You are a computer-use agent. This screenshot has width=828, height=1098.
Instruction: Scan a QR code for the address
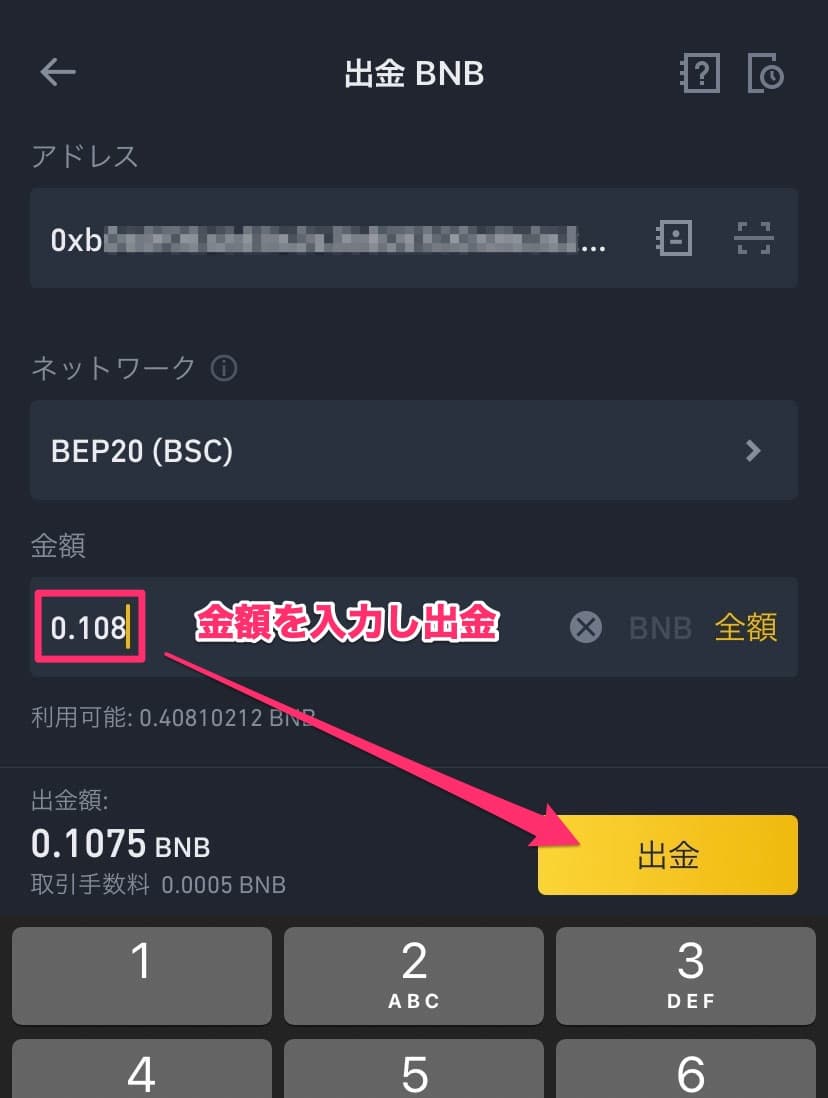tap(754, 238)
